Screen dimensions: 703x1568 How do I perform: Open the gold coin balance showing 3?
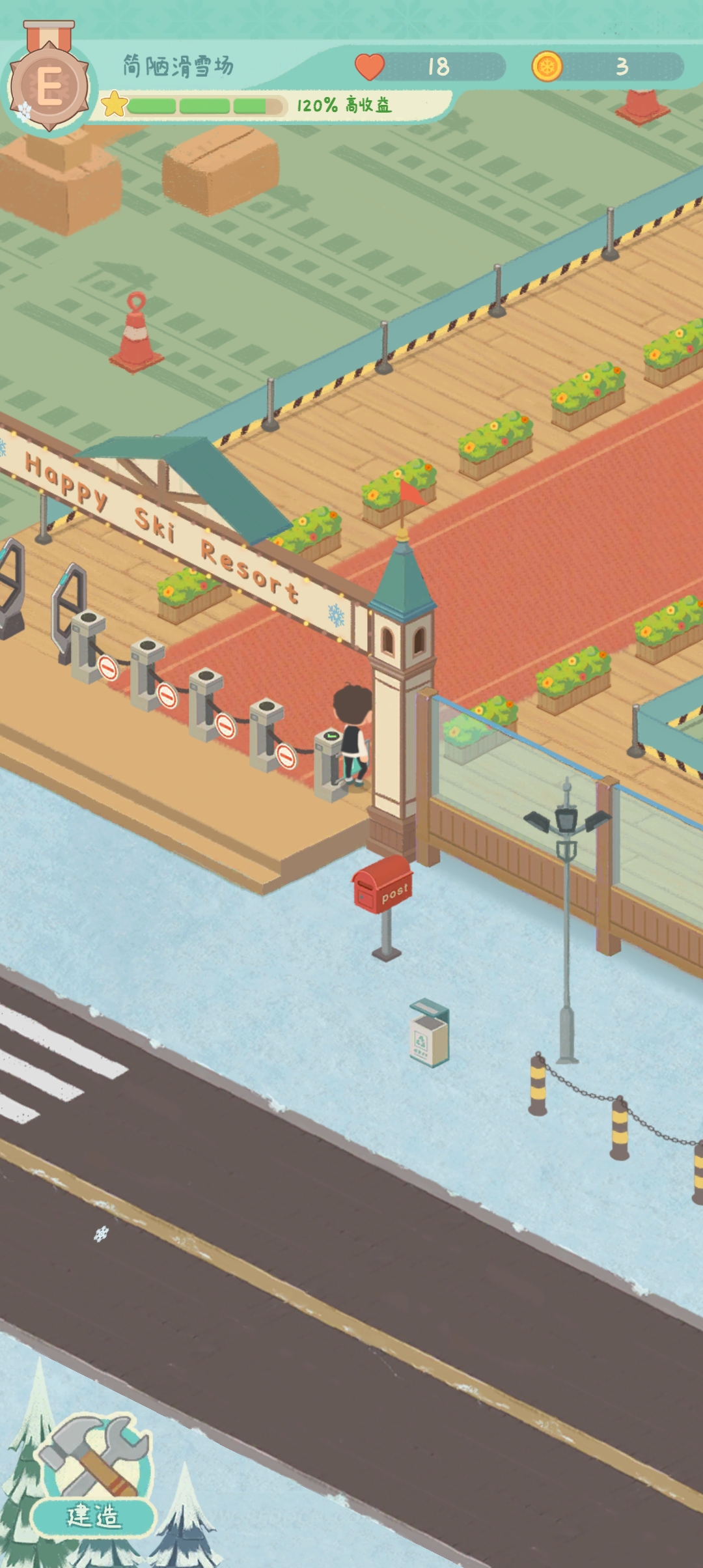point(607,66)
